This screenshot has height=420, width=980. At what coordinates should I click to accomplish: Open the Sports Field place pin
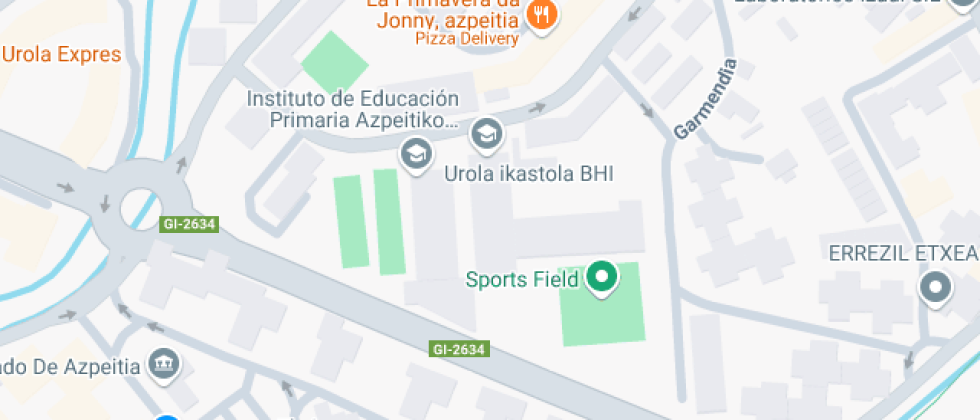coord(602,278)
